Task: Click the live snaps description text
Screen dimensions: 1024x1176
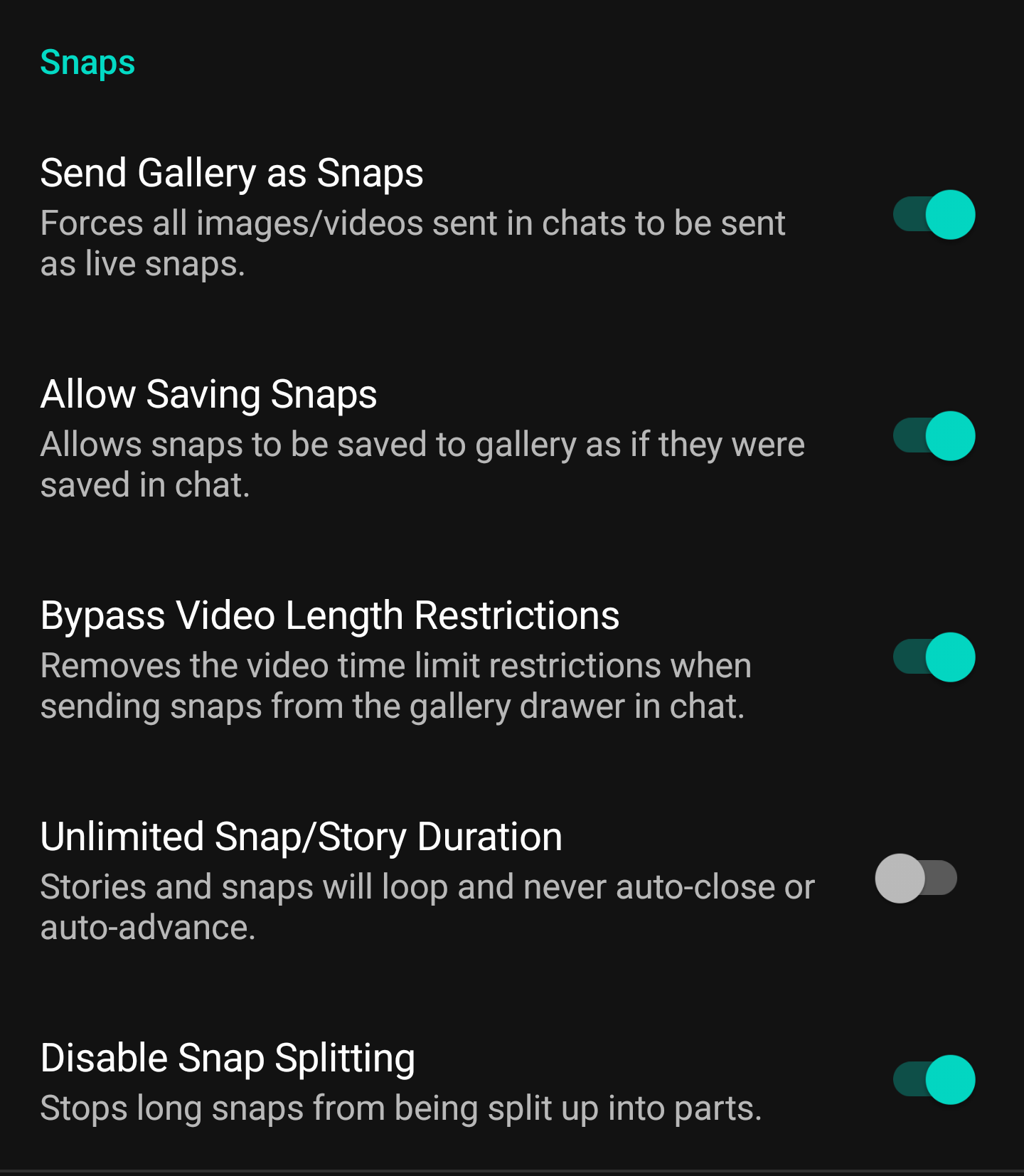Action: point(412,242)
